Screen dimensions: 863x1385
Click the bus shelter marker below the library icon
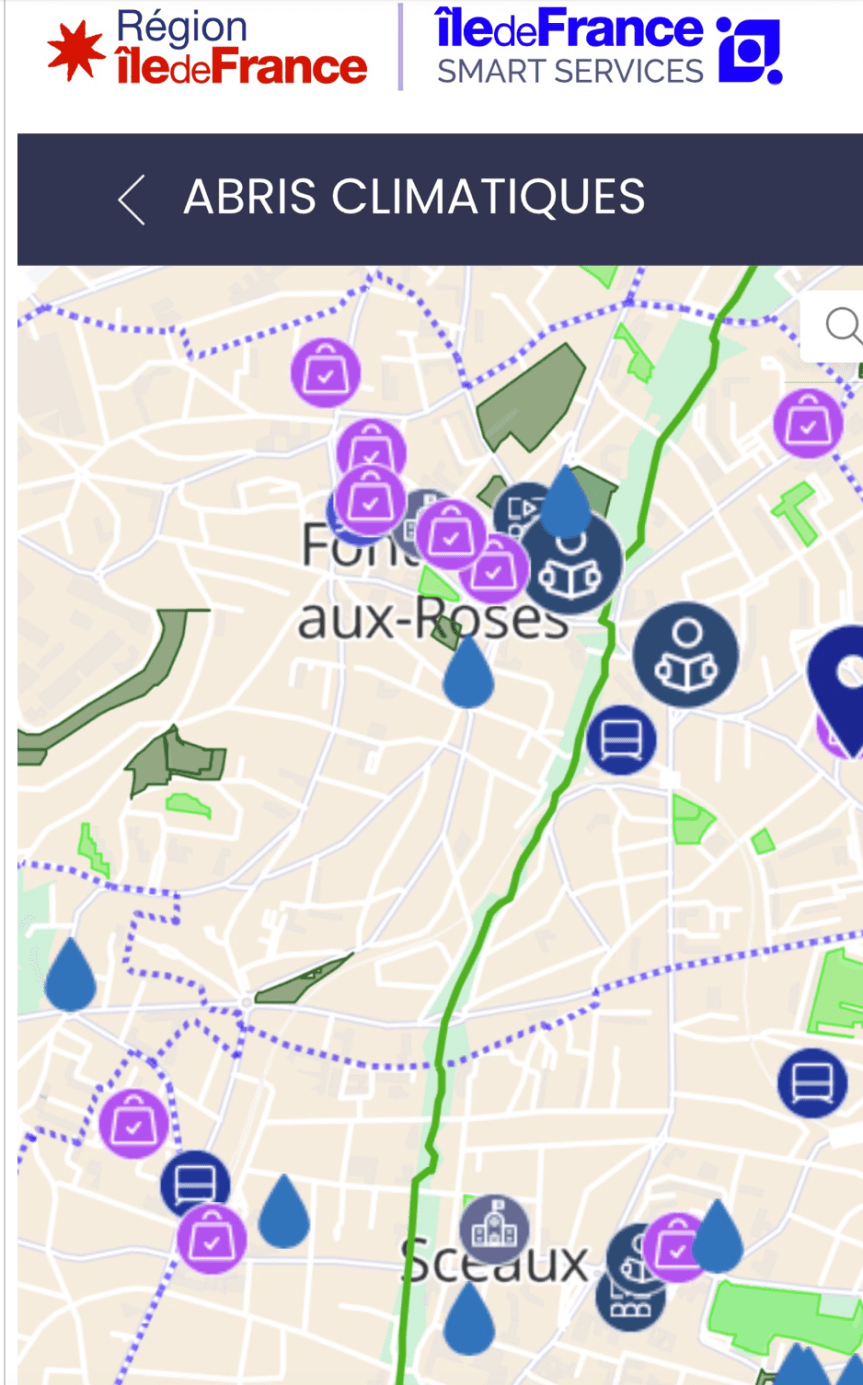click(x=620, y=740)
